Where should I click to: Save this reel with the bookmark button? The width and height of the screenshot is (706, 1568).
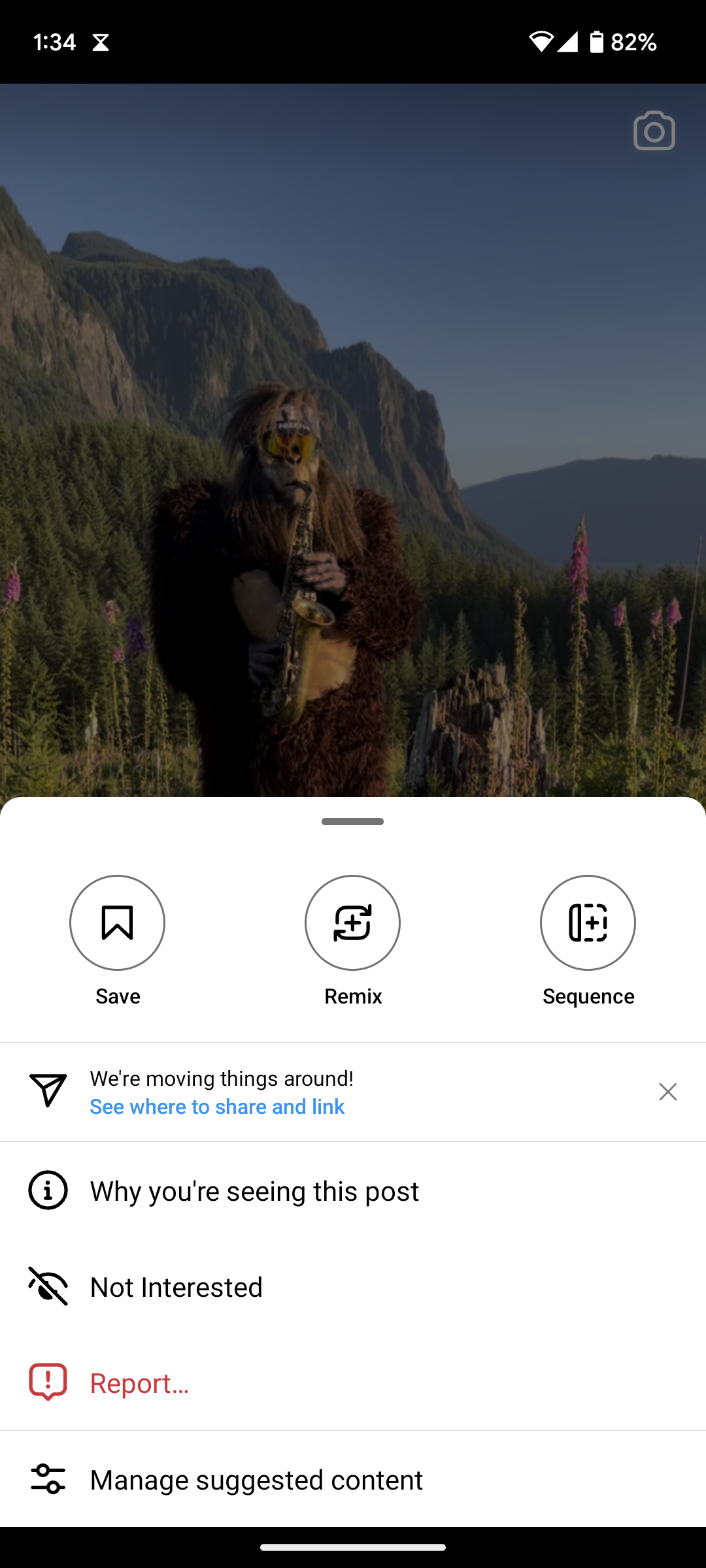tap(117, 923)
